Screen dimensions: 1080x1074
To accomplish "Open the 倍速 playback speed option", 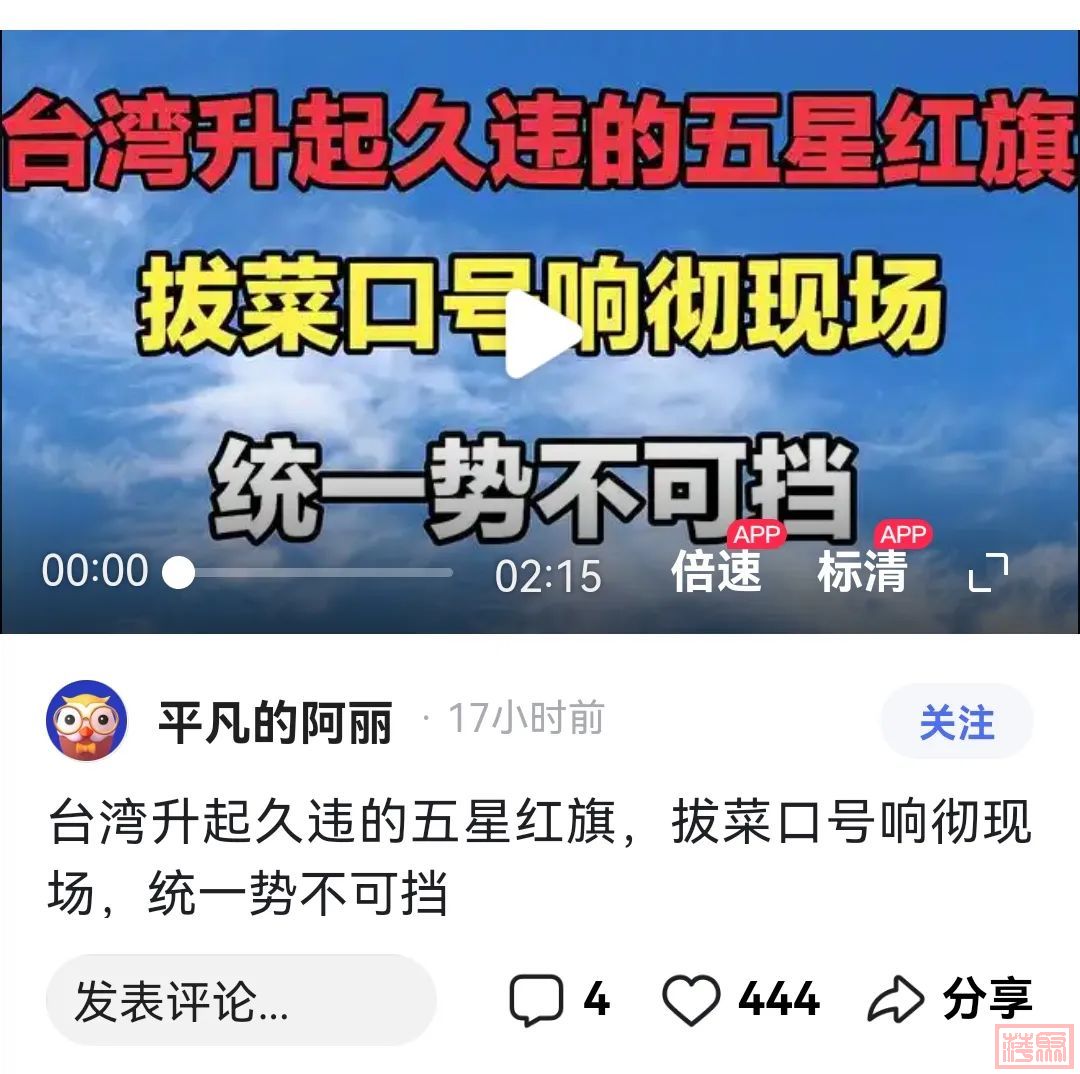I will [716, 572].
